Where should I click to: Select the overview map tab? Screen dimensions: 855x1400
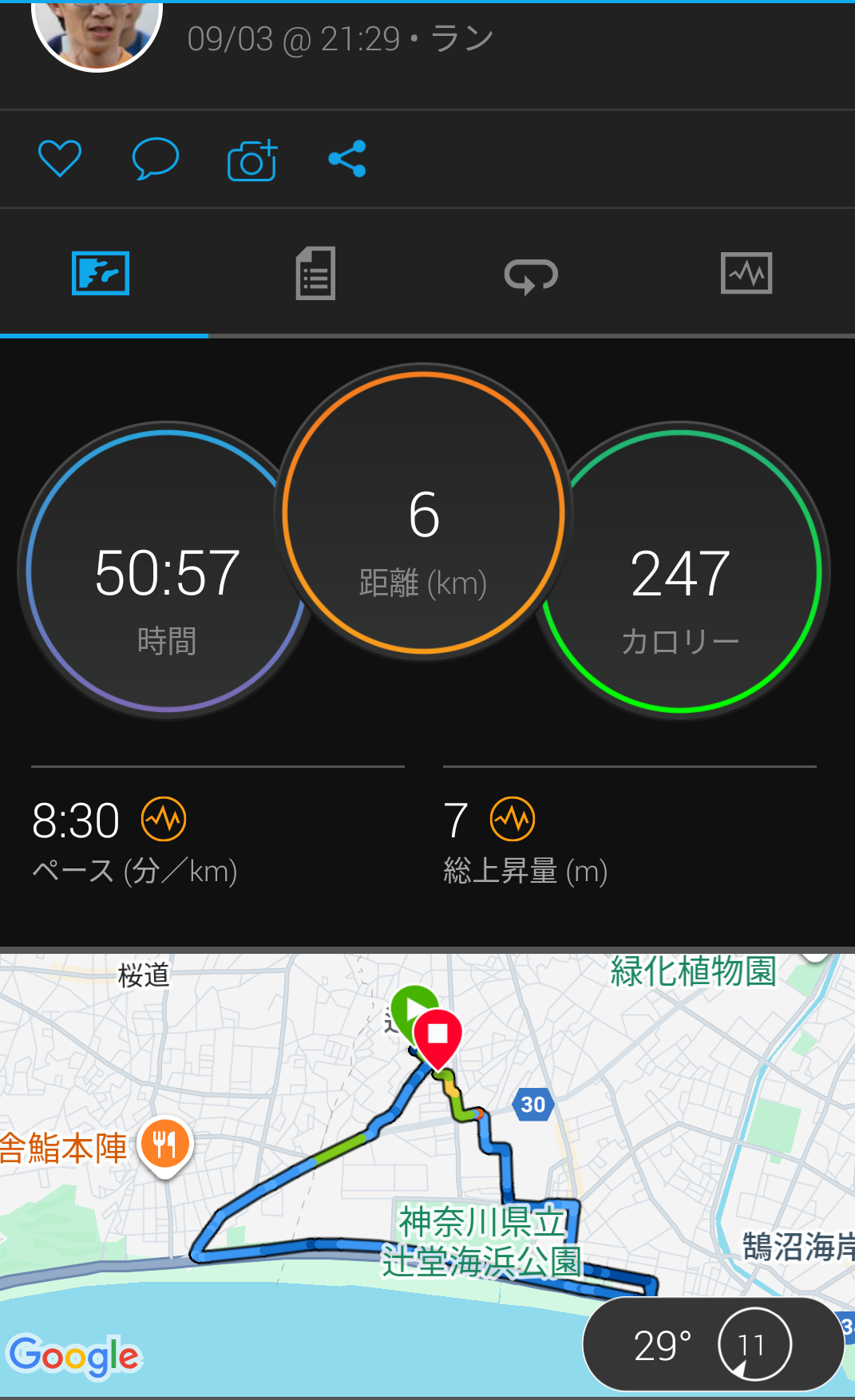pyautogui.click(x=101, y=274)
